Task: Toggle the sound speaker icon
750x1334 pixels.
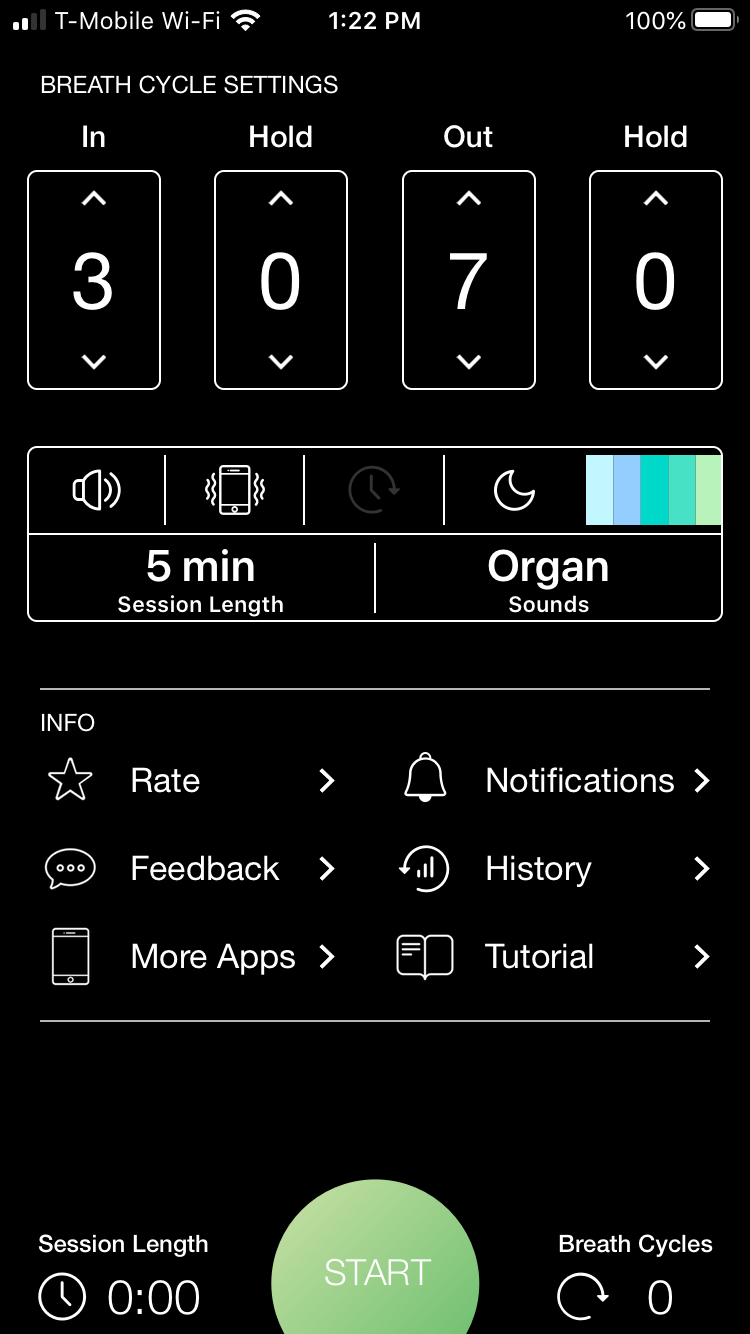Action: (96, 490)
